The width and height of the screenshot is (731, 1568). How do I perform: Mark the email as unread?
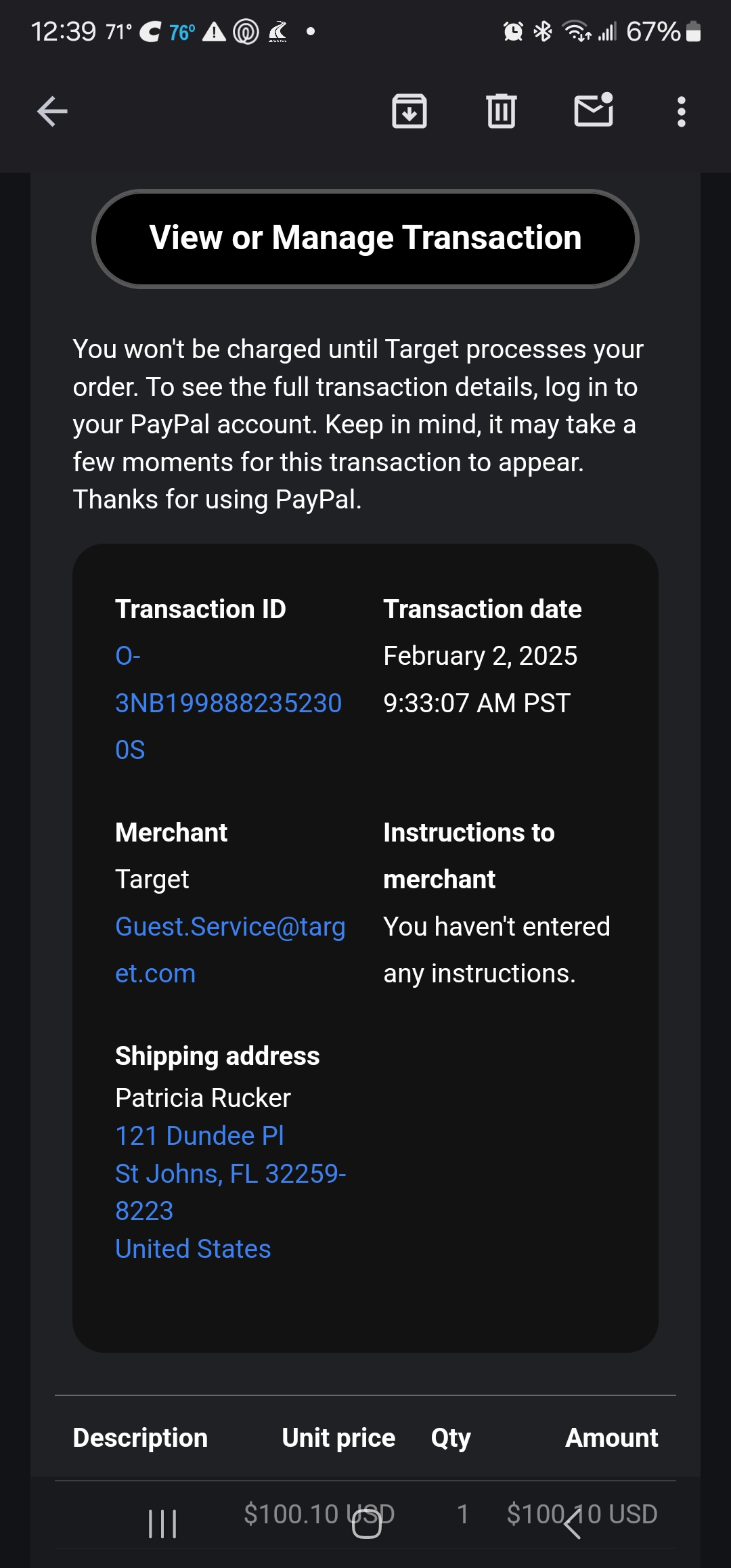(594, 110)
